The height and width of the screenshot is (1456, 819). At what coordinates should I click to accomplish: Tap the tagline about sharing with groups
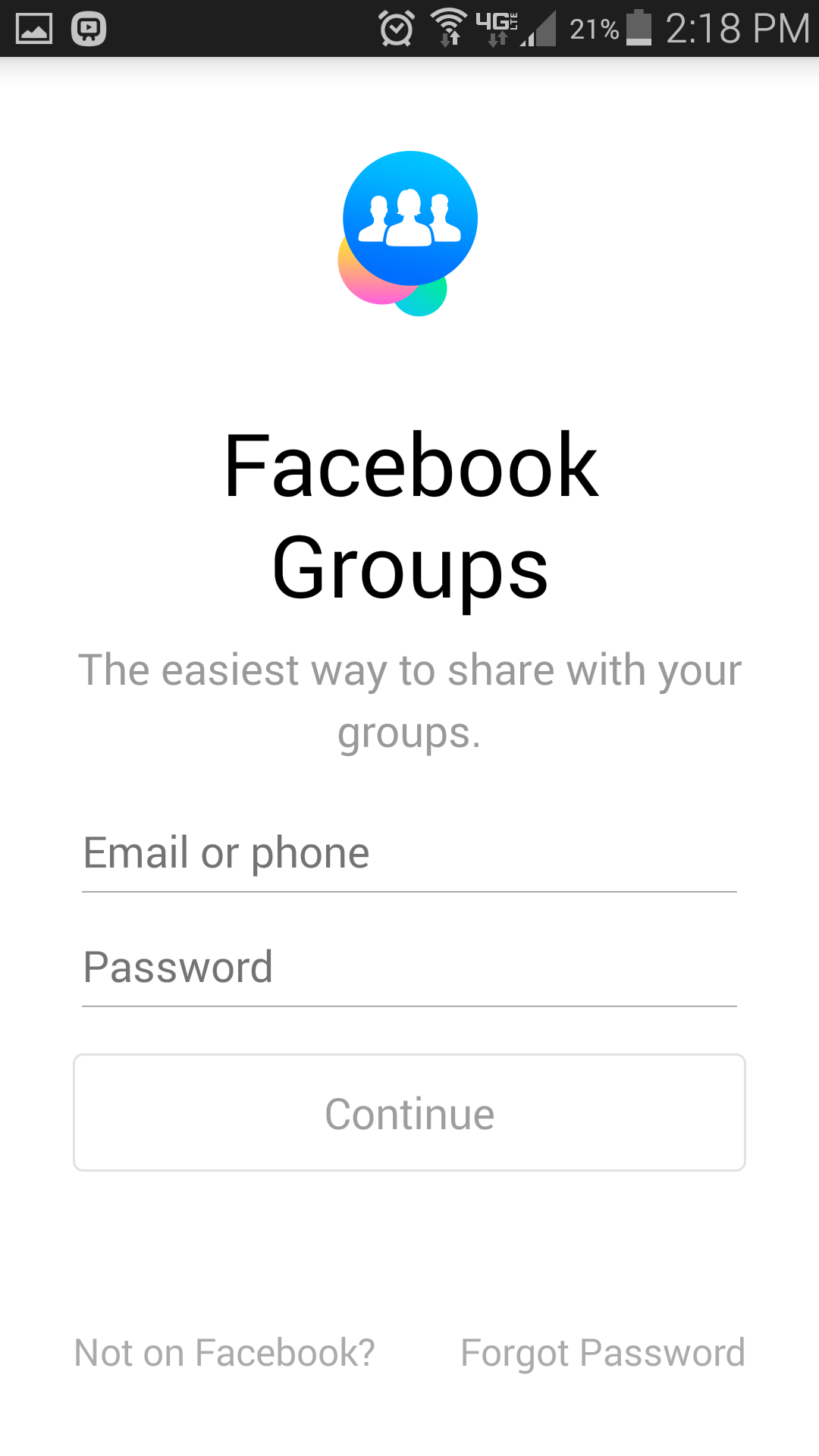coord(409,699)
